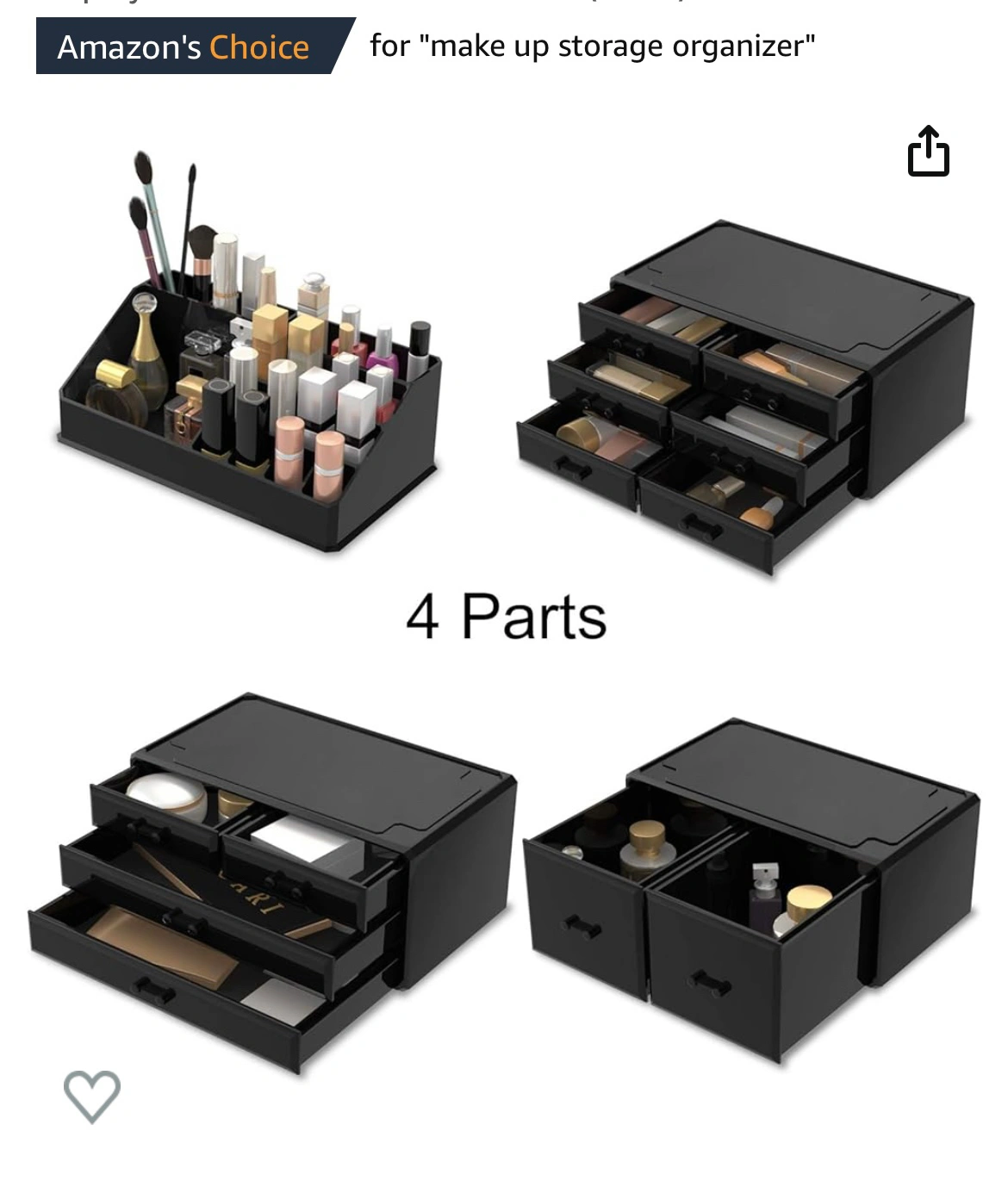Screen dimensions: 1008x1187
Task: Share this product
Action: click(928, 152)
